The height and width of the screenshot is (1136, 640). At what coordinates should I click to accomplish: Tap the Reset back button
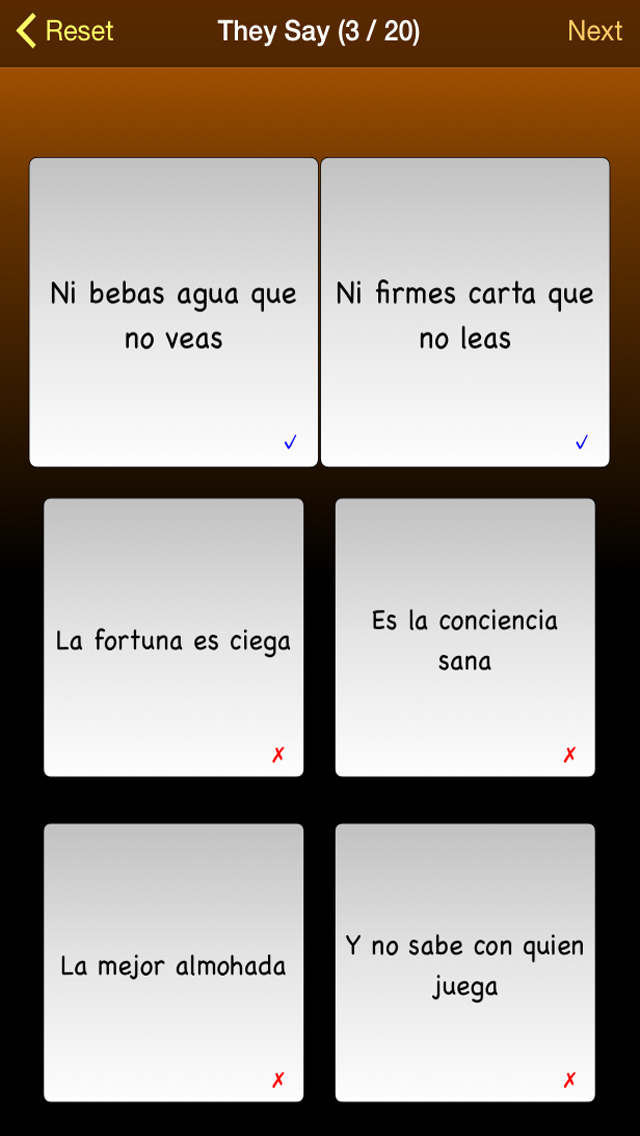click(x=65, y=31)
